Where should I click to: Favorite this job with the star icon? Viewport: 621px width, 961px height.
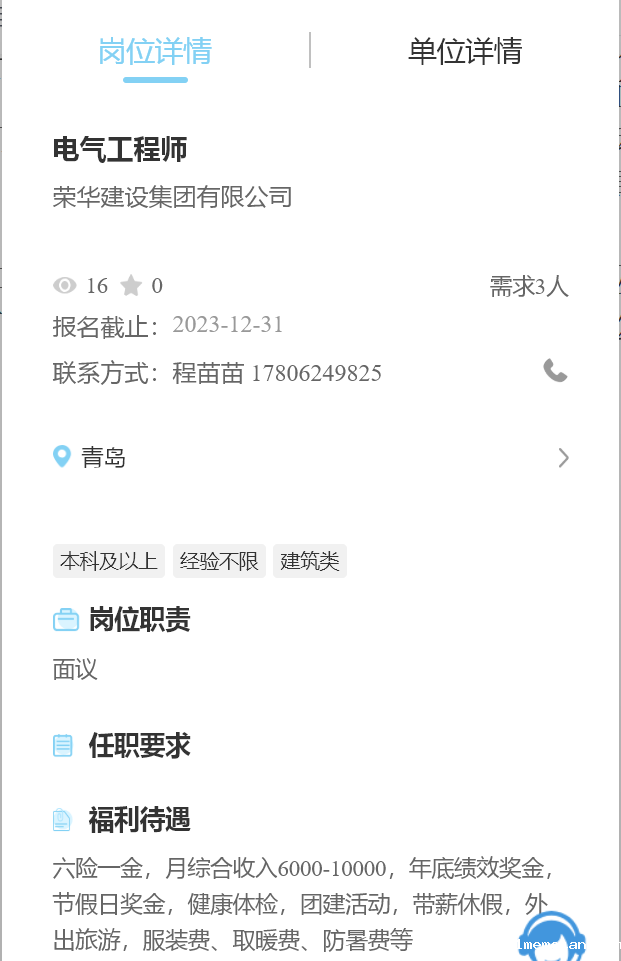131,286
